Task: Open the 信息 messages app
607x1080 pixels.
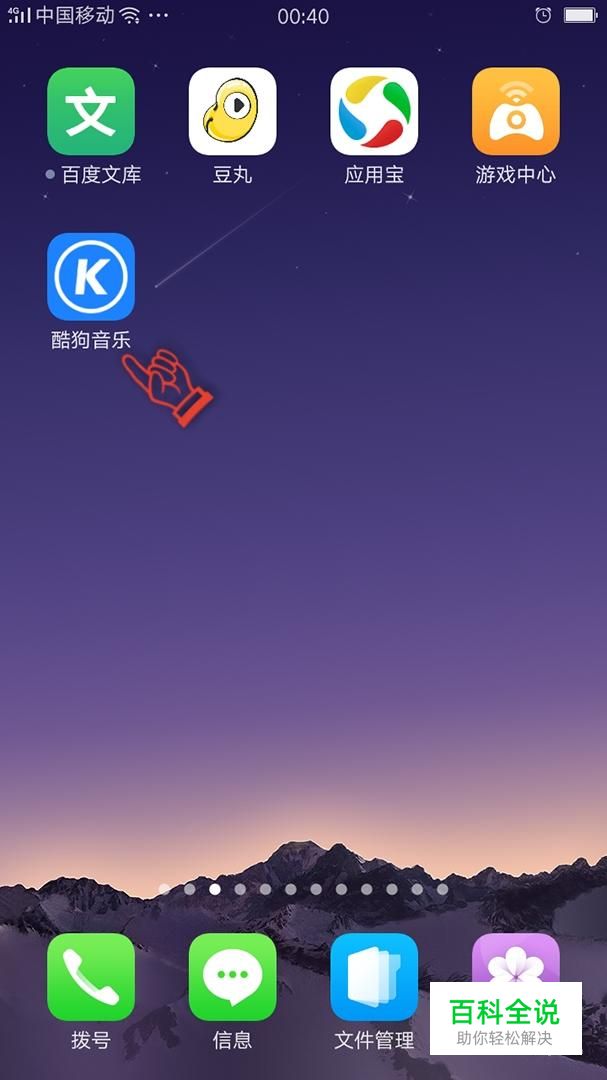Action: (x=232, y=977)
